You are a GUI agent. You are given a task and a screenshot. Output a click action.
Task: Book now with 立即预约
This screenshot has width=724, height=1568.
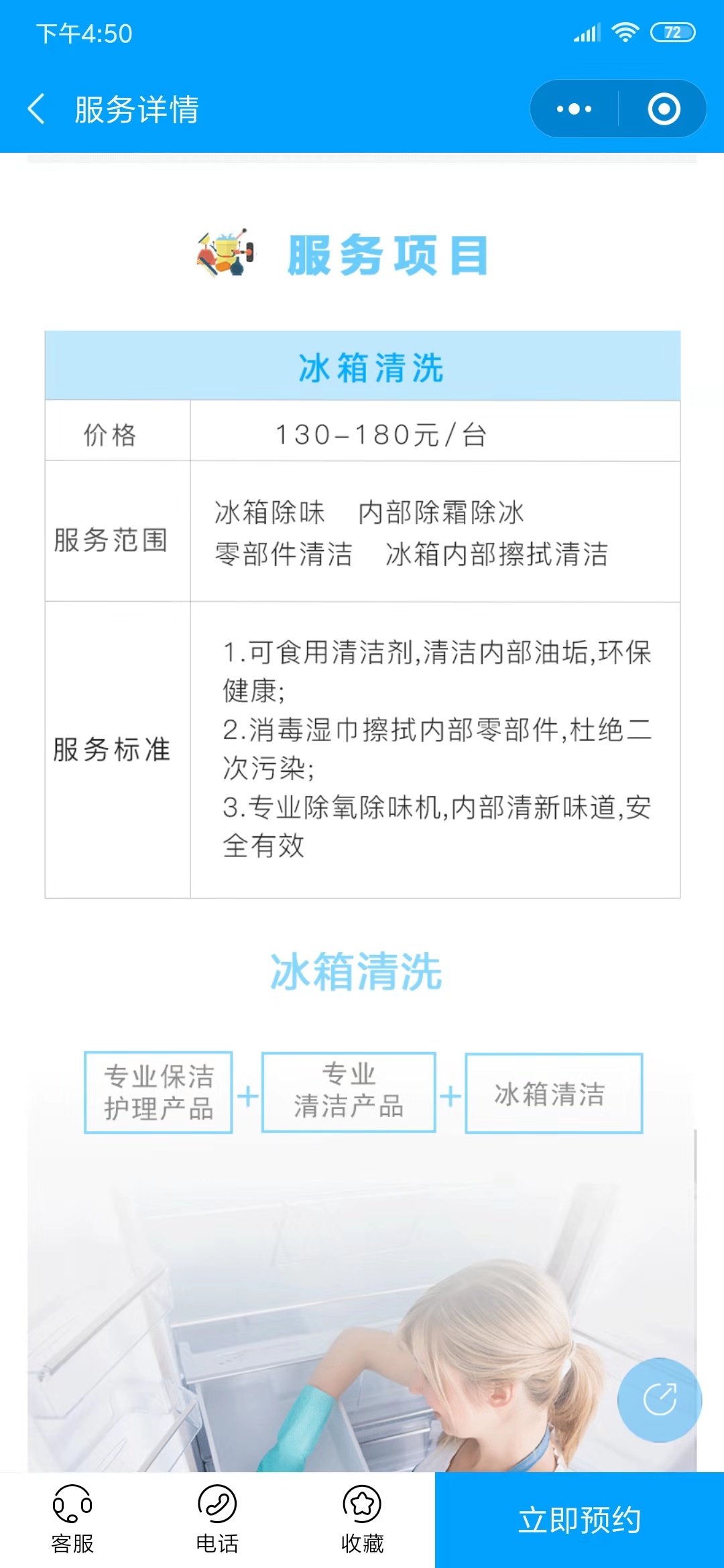579,1520
